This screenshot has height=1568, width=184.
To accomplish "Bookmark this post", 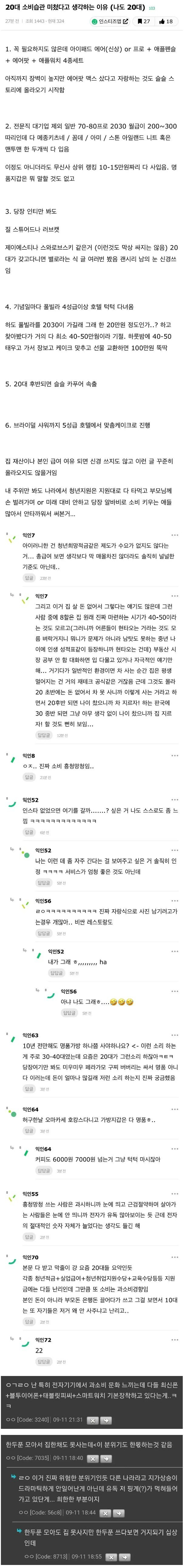I will pos(144,21).
